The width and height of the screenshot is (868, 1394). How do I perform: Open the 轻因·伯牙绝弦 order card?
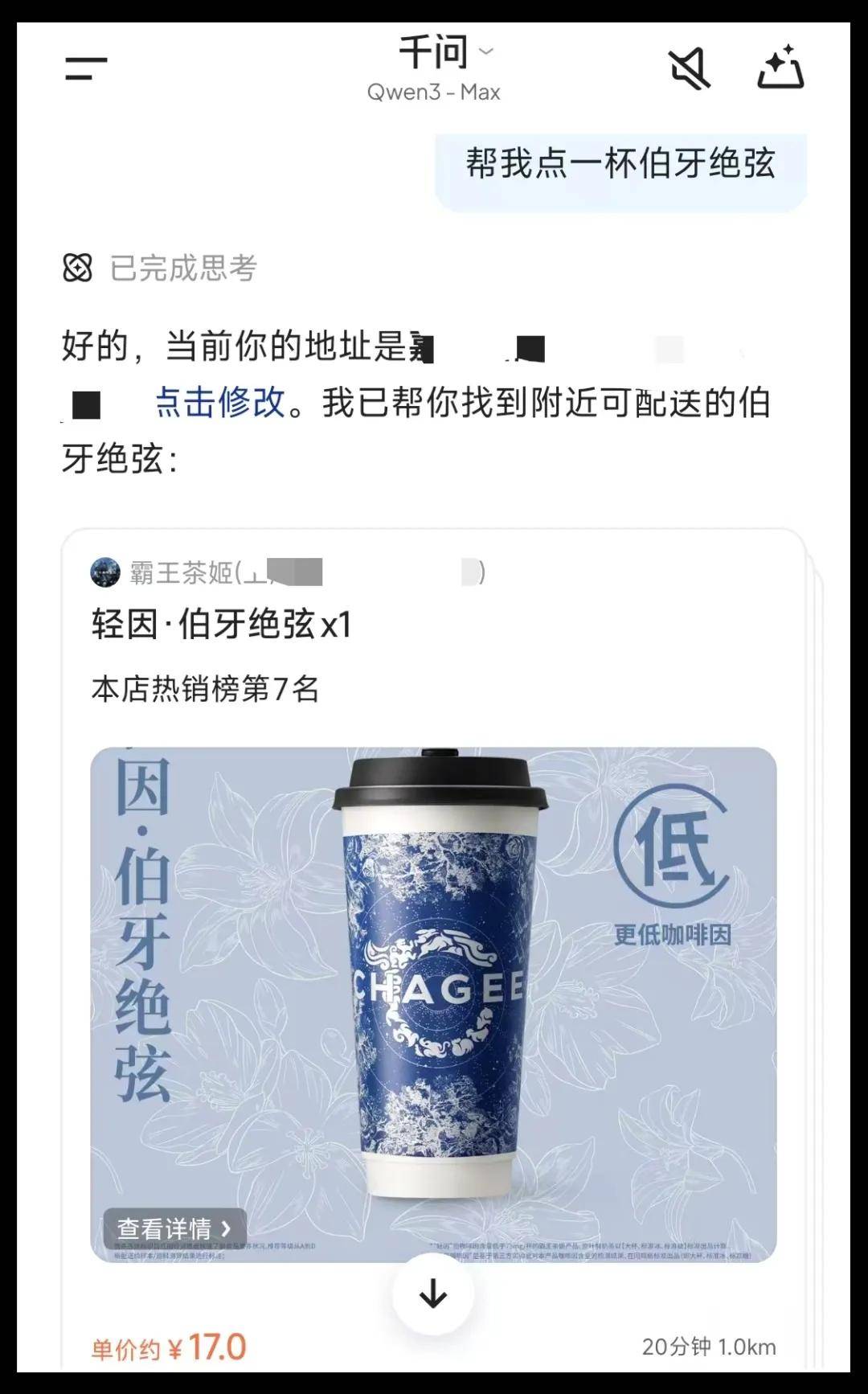click(x=223, y=625)
